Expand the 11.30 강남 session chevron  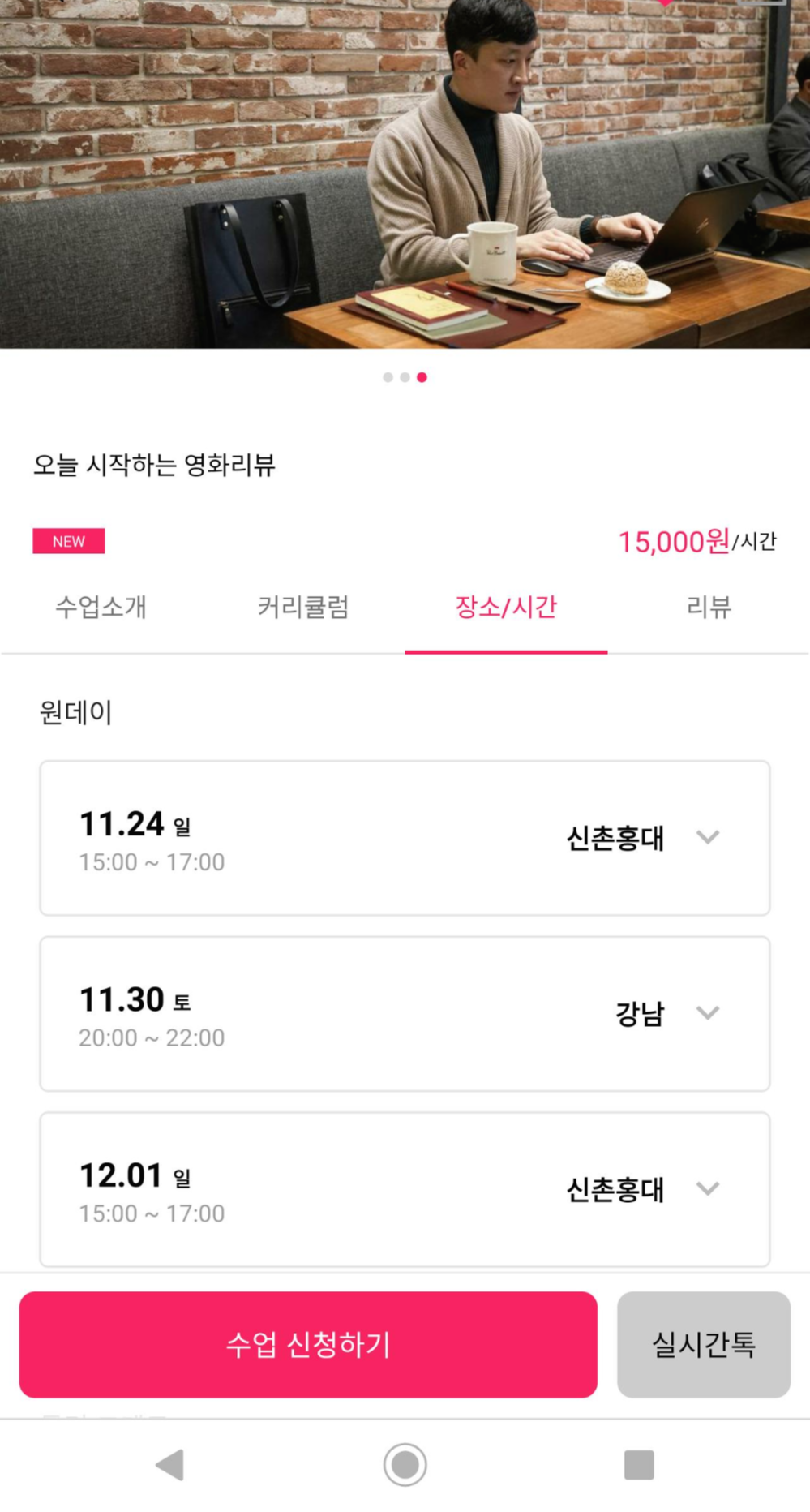[x=708, y=1013]
